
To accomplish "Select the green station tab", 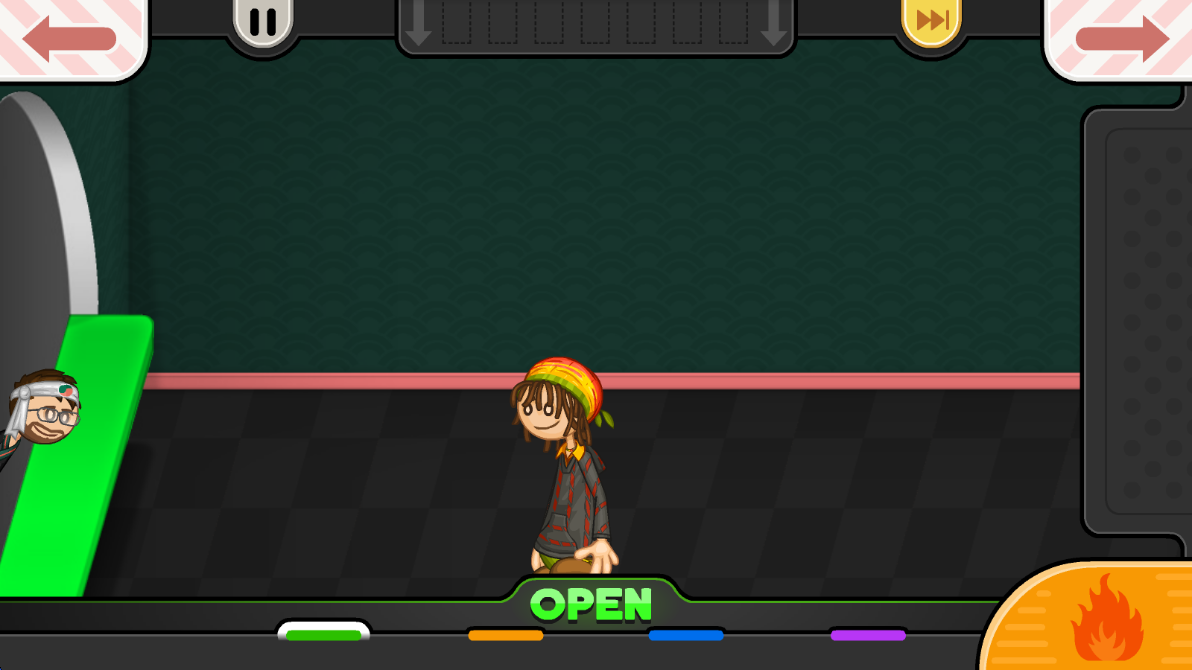I will pyautogui.click(x=323, y=634).
